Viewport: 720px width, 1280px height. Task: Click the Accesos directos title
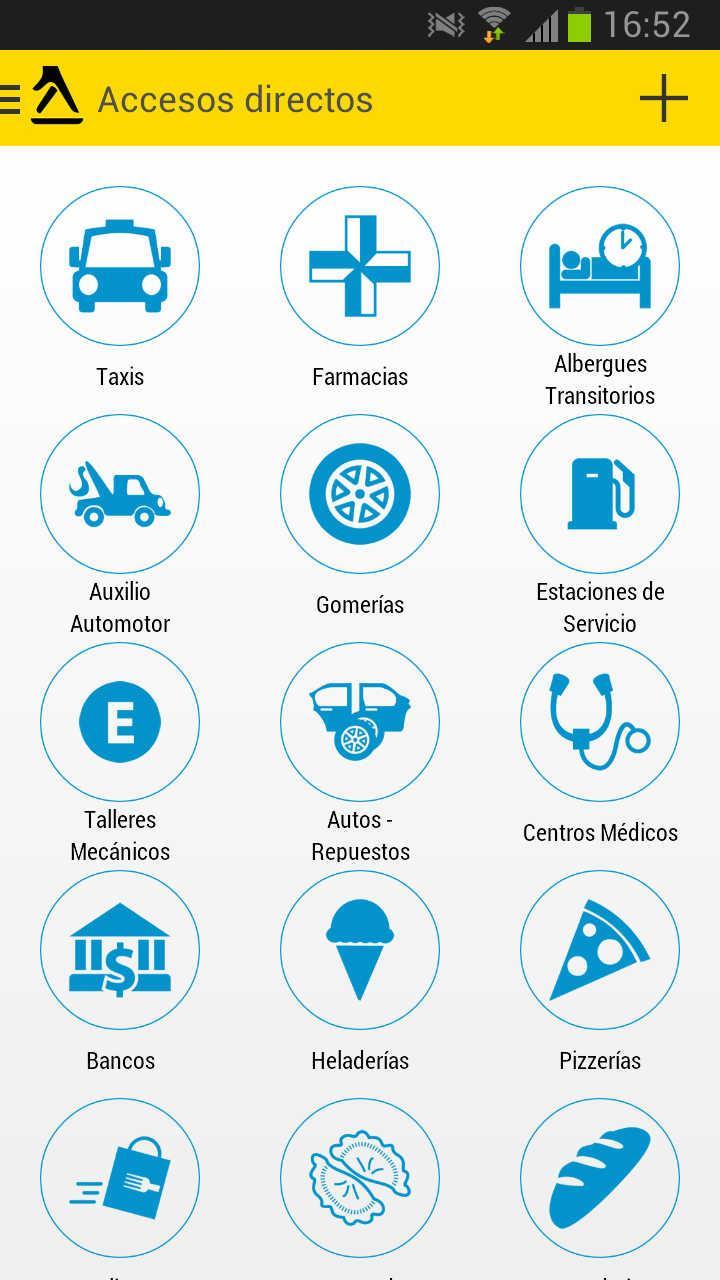point(234,98)
